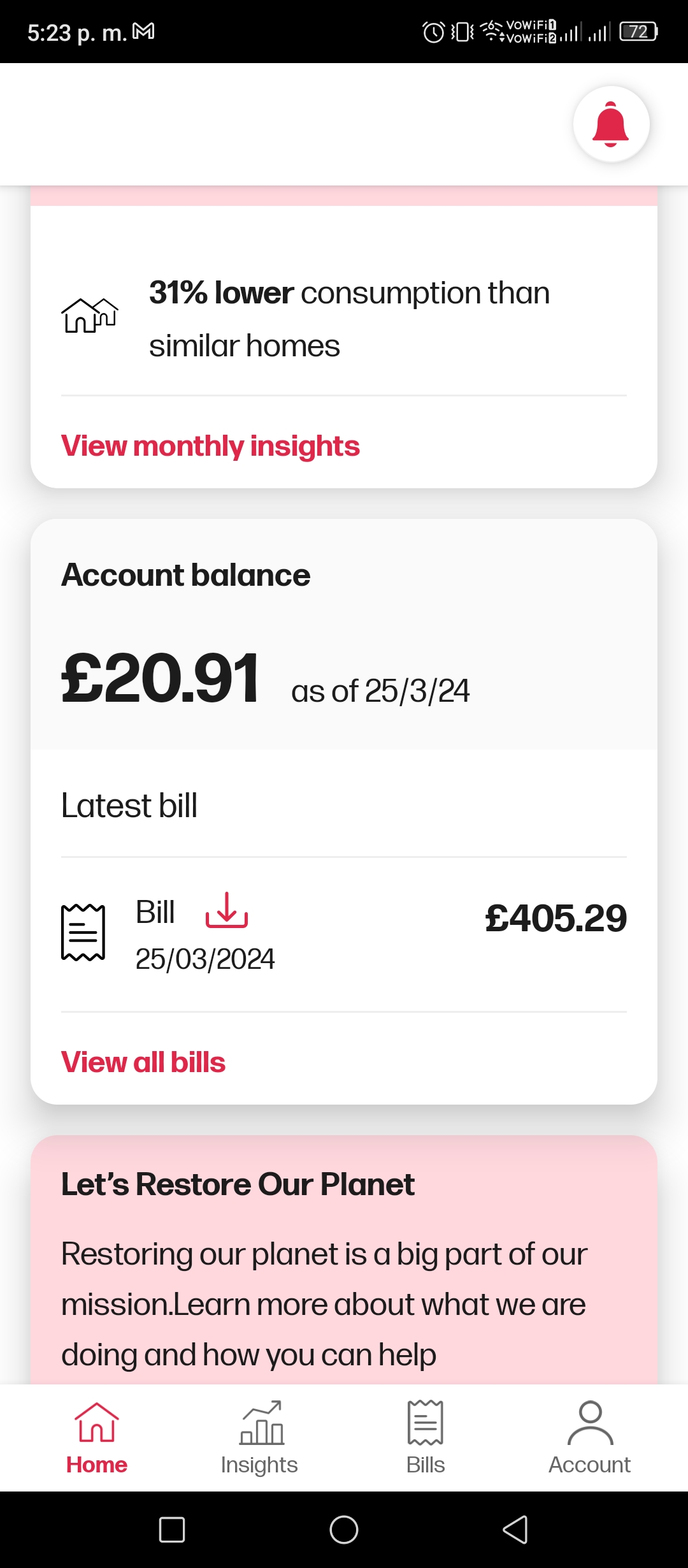This screenshot has height=1568, width=688.
Task: Switch to the Bills tab
Action: [x=426, y=1438]
